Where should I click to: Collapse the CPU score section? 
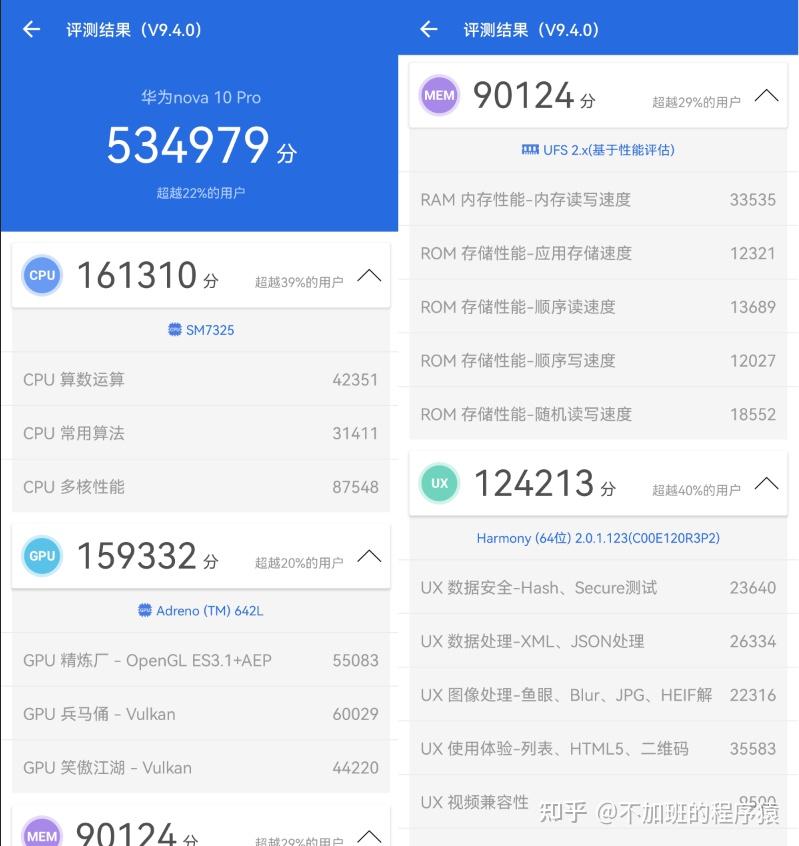coord(369,275)
